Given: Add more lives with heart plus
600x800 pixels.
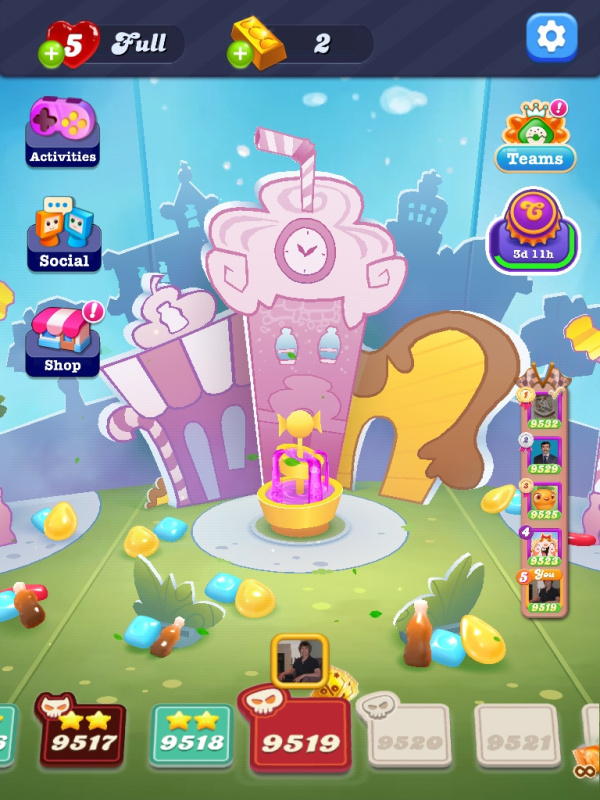Looking at the screenshot, I should click(x=52, y=54).
